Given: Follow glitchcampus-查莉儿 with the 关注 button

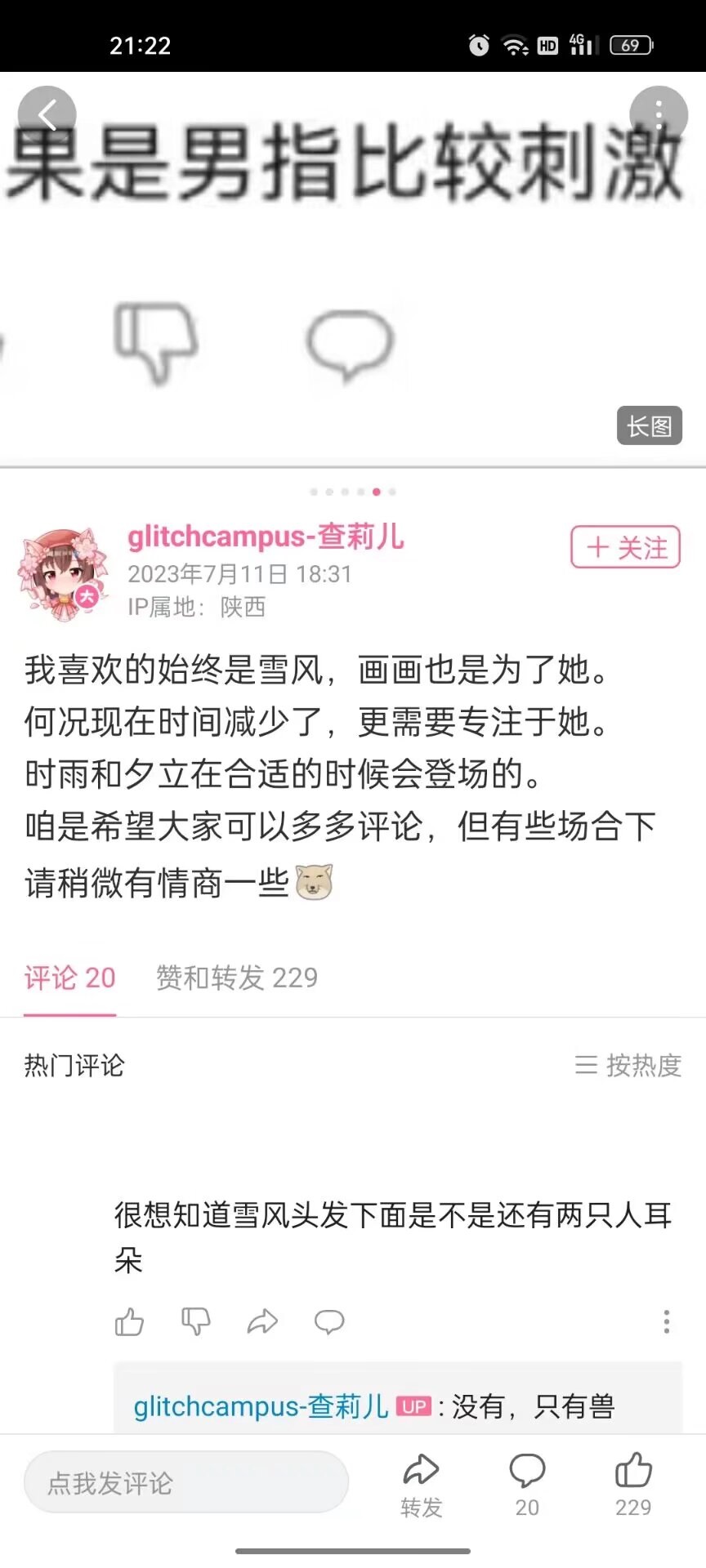Looking at the screenshot, I should (625, 547).
